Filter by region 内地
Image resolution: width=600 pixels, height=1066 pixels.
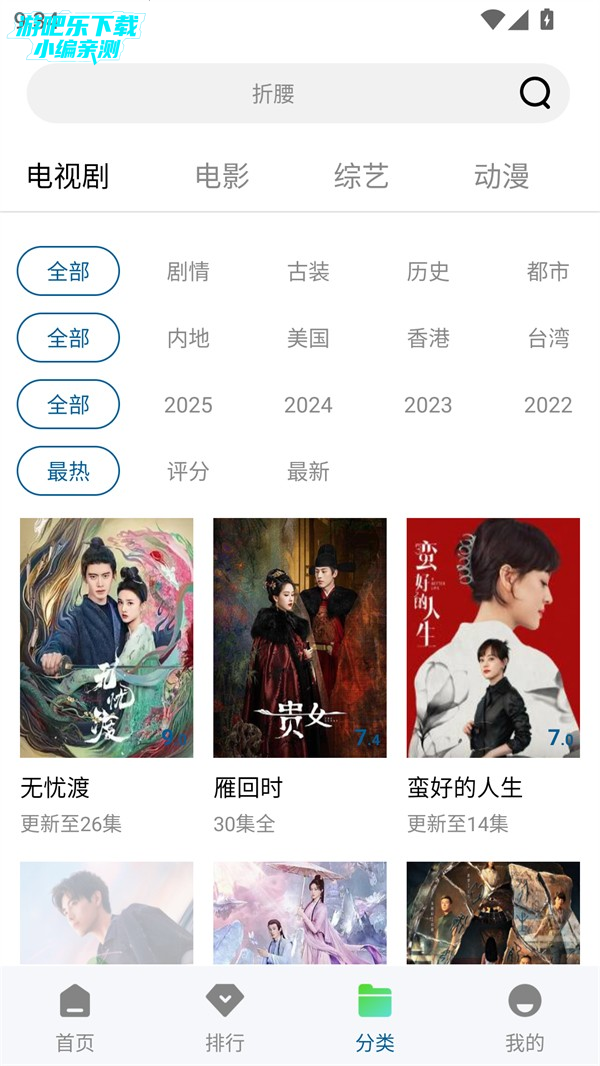188,338
